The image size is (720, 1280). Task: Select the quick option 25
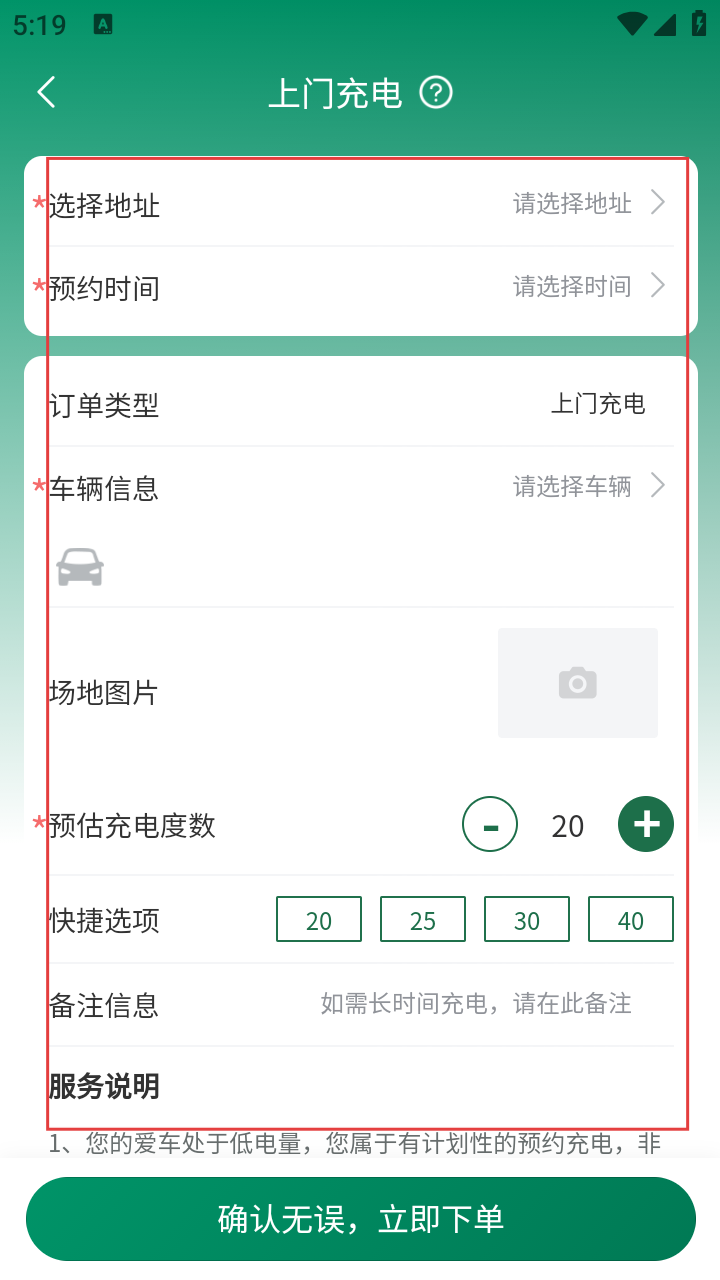tap(423, 920)
